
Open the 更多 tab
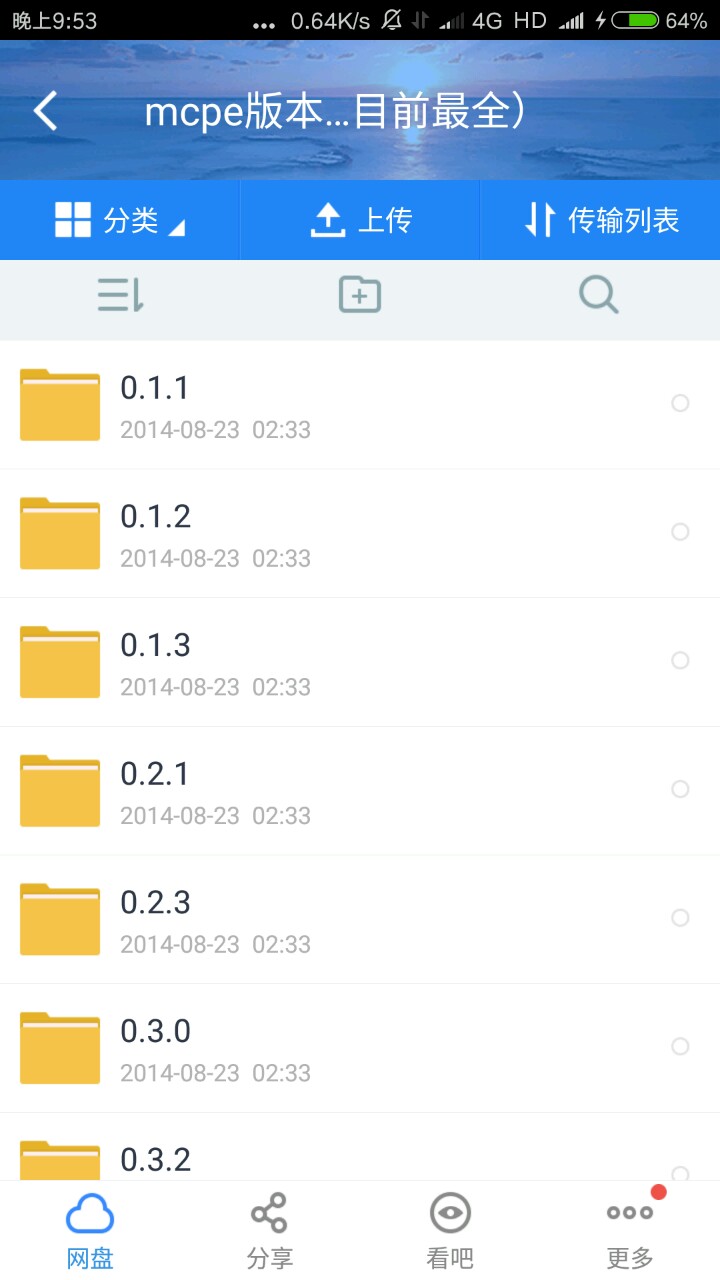tap(630, 1230)
